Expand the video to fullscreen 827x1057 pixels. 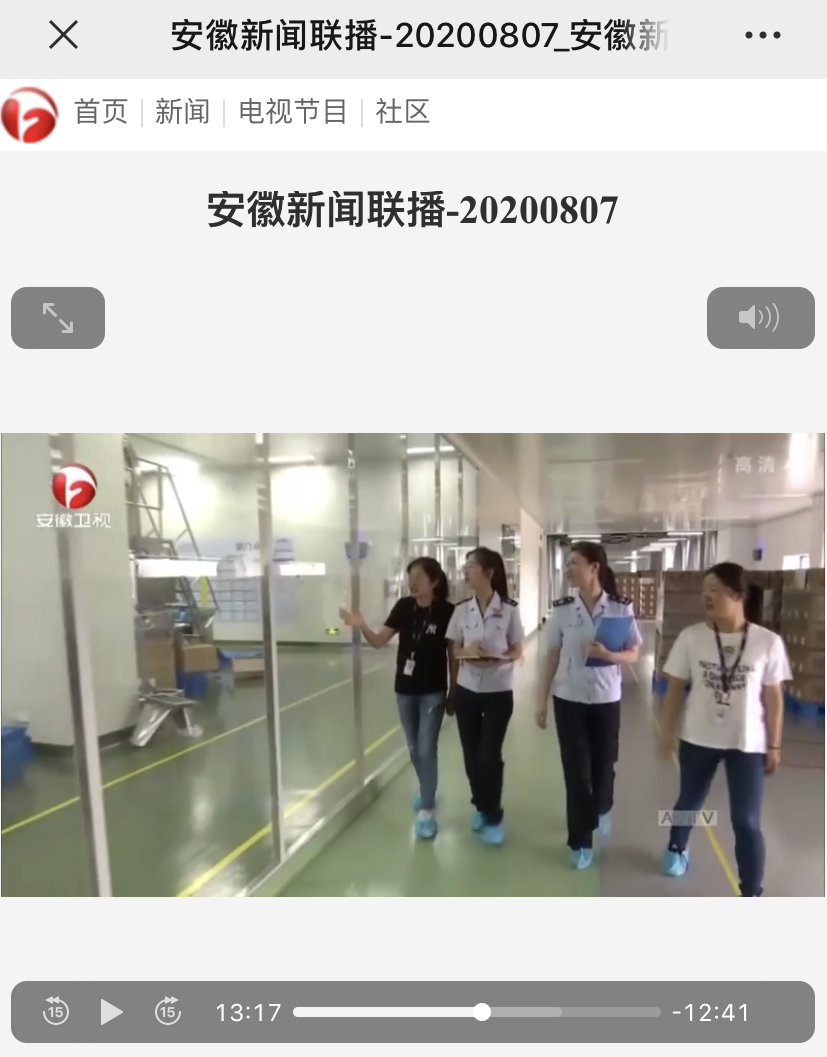58,318
